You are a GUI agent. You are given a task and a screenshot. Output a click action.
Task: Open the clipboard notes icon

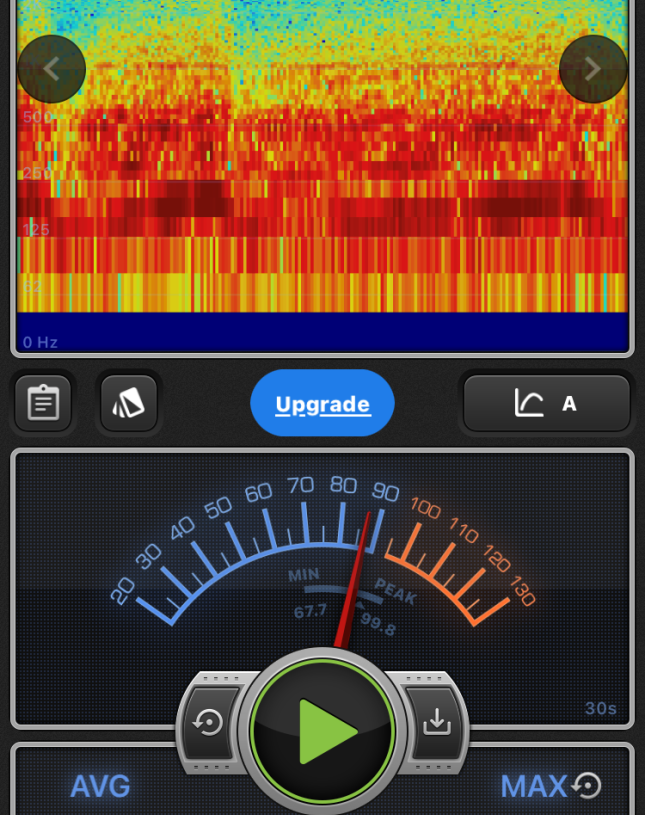point(43,403)
